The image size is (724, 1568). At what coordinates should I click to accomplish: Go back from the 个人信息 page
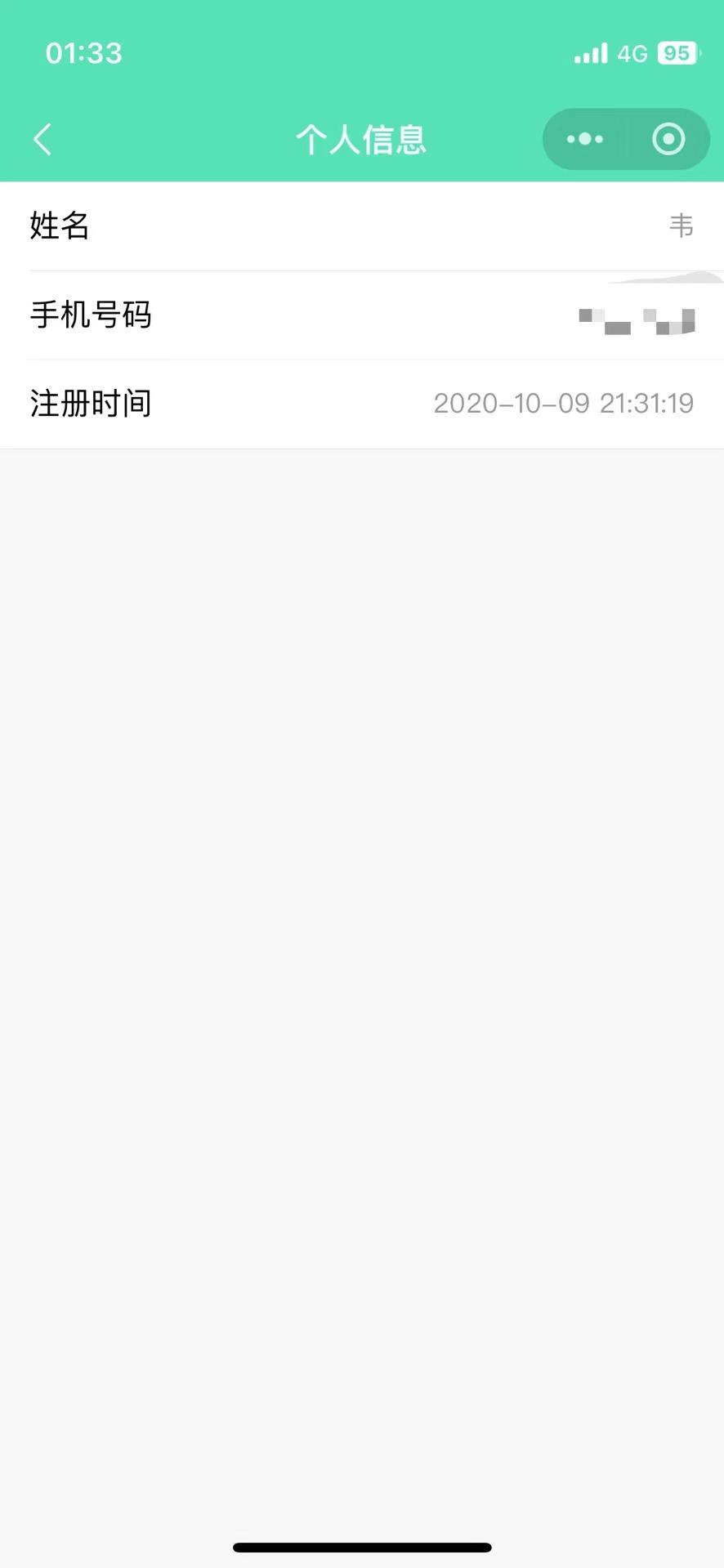pos(42,139)
